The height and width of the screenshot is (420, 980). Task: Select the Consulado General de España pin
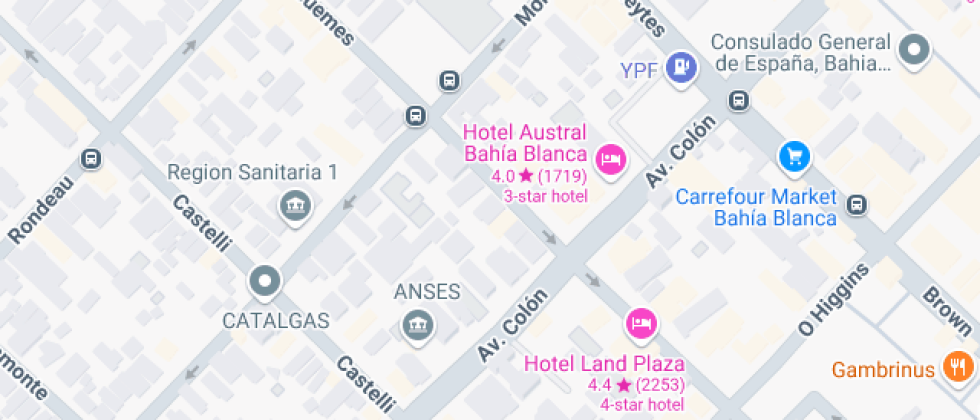pos(916,50)
